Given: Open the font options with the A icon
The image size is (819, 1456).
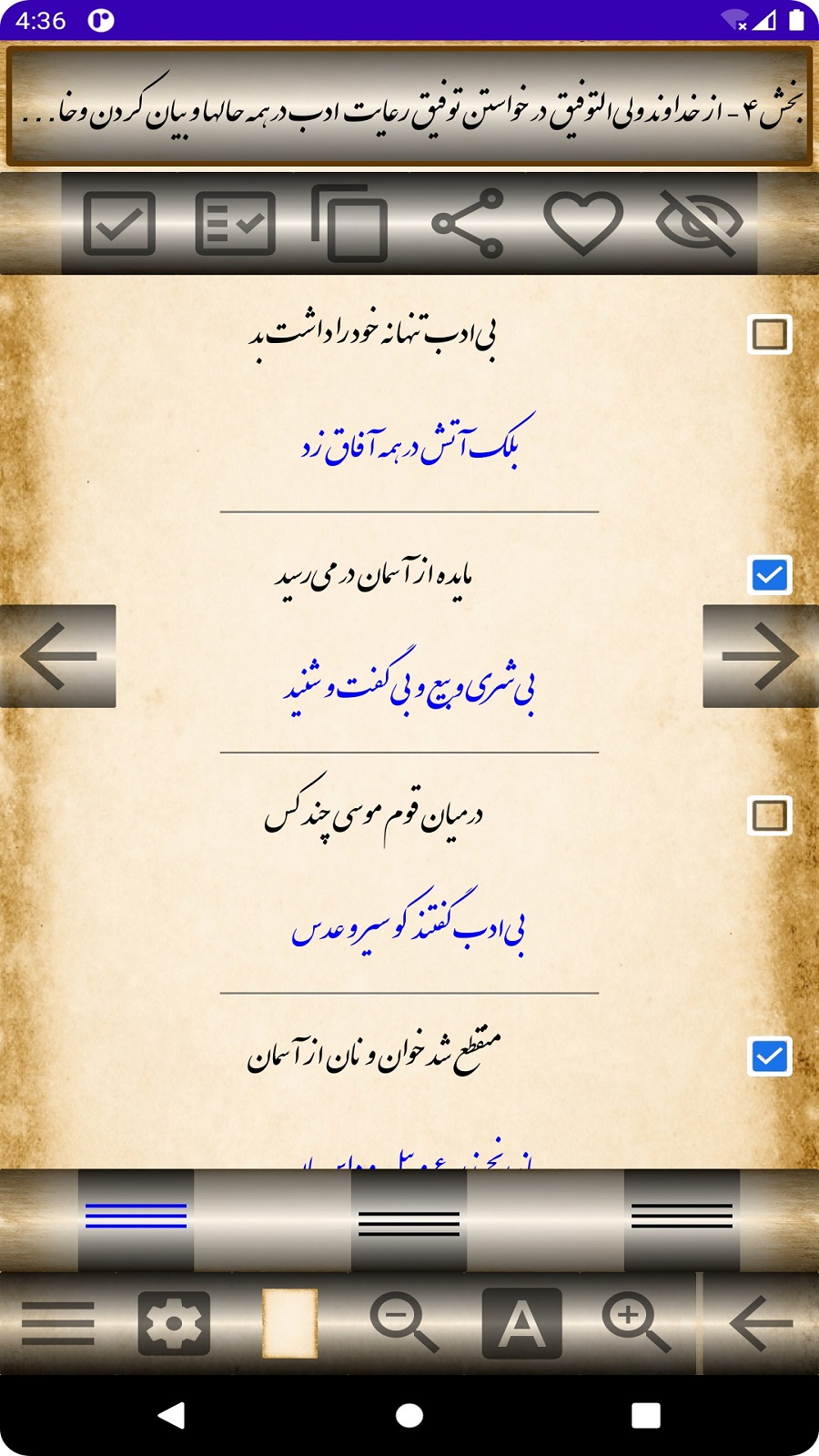Looking at the screenshot, I should (x=521, y=1323).
